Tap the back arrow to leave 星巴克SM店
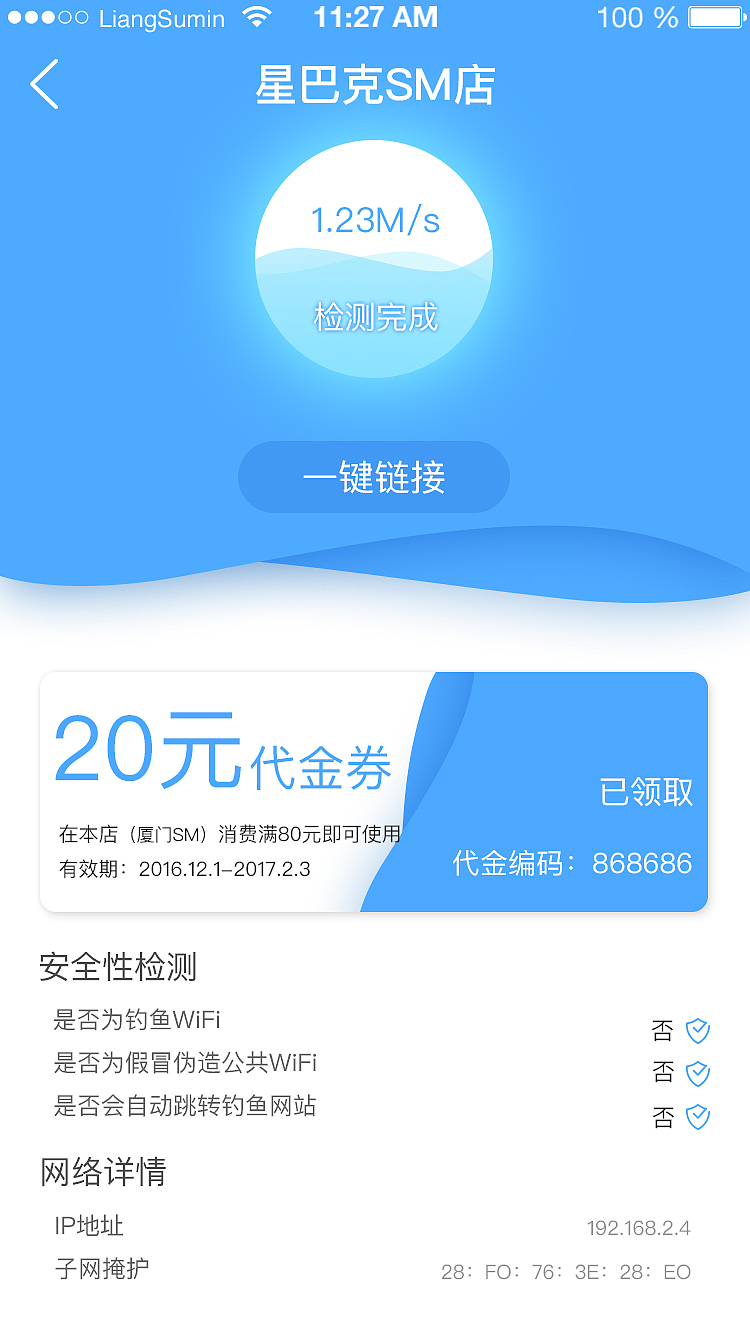The height and width of the screenshot is (1334, 750). [44, 85]
